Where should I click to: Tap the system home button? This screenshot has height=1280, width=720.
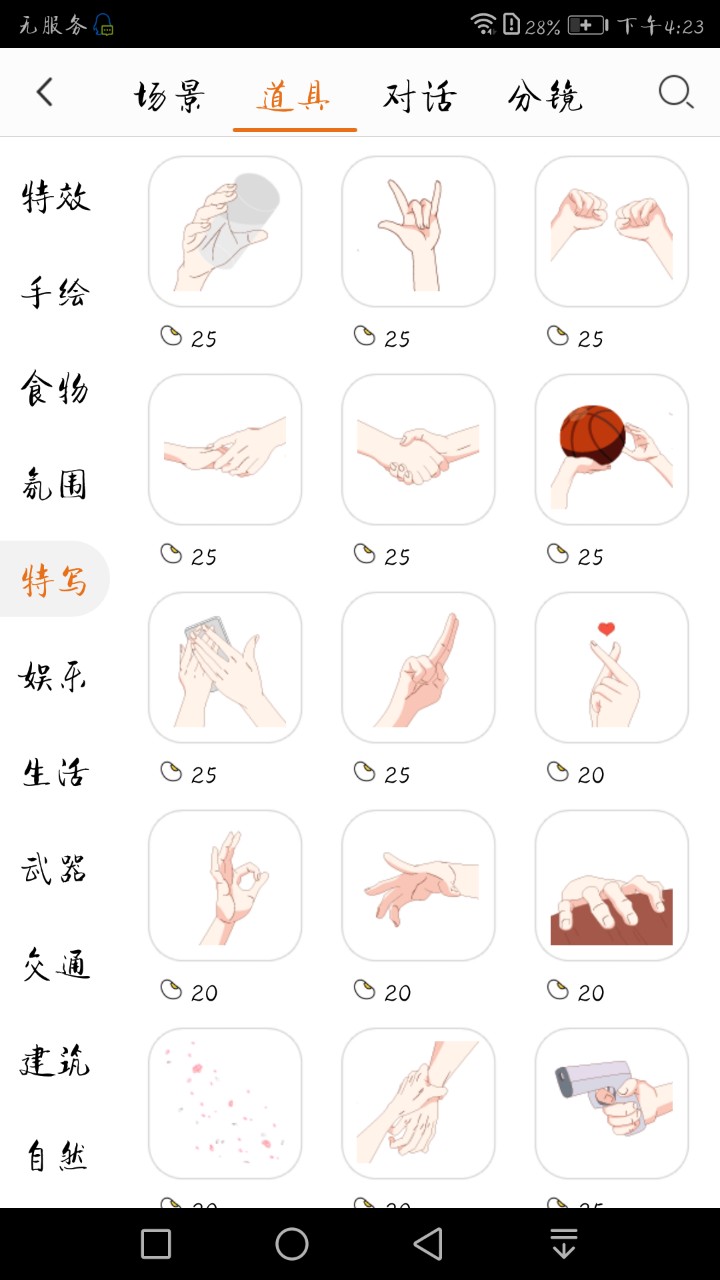pyautogui.click(x=292, y=1244)
